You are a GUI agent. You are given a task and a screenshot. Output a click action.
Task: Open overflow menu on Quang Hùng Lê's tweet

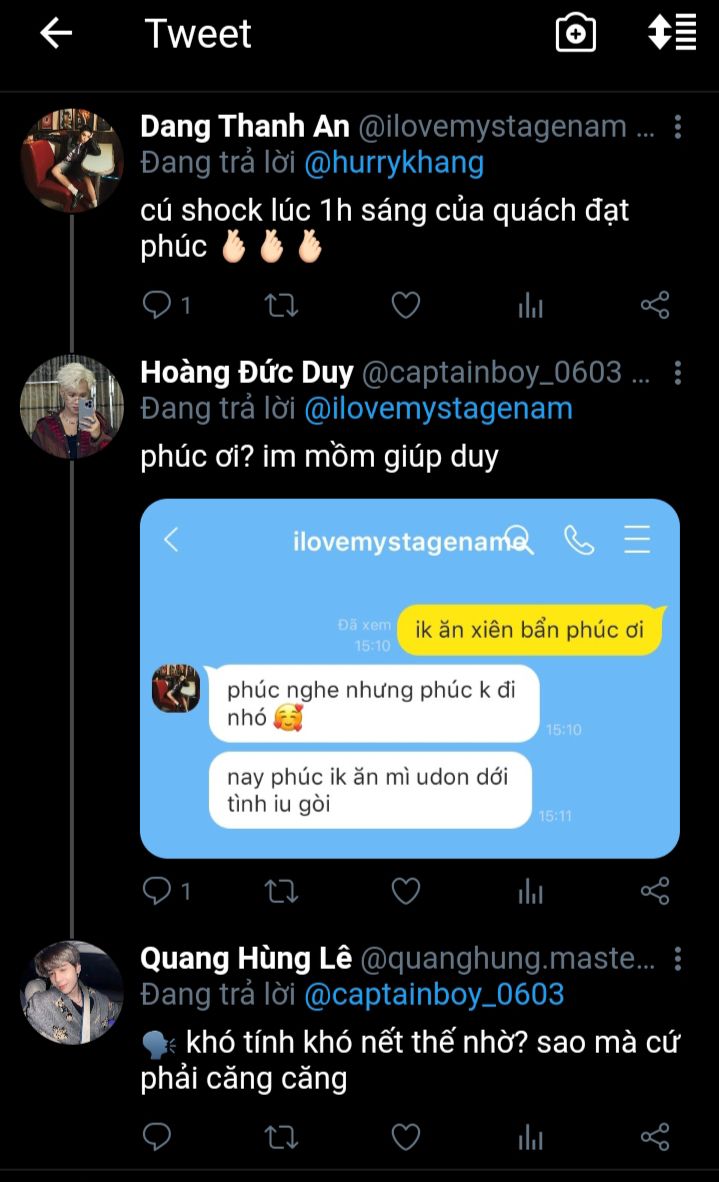(678, 959)
